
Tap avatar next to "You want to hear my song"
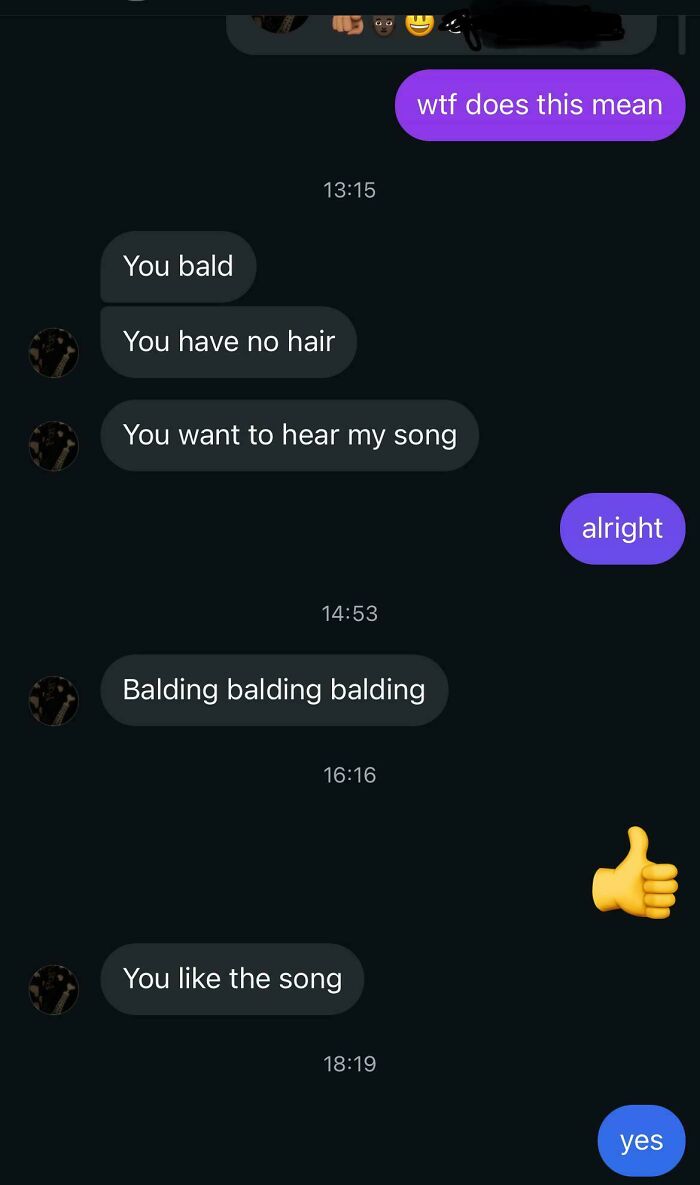tap(53, 446)
